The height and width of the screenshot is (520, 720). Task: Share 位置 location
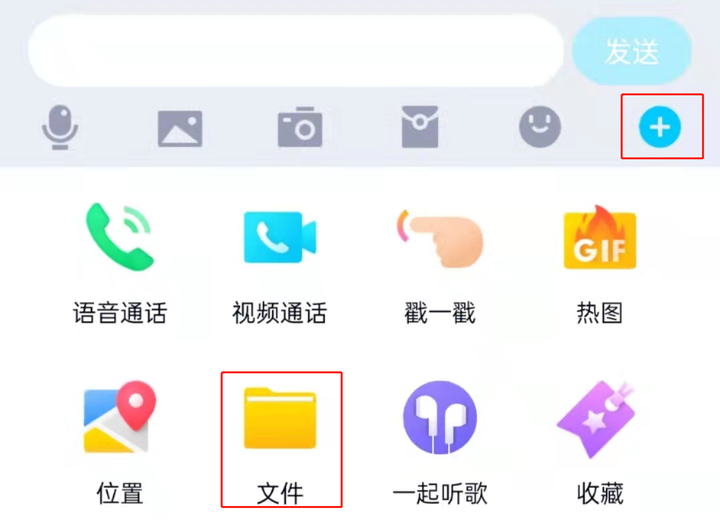[x=120, y=440]
